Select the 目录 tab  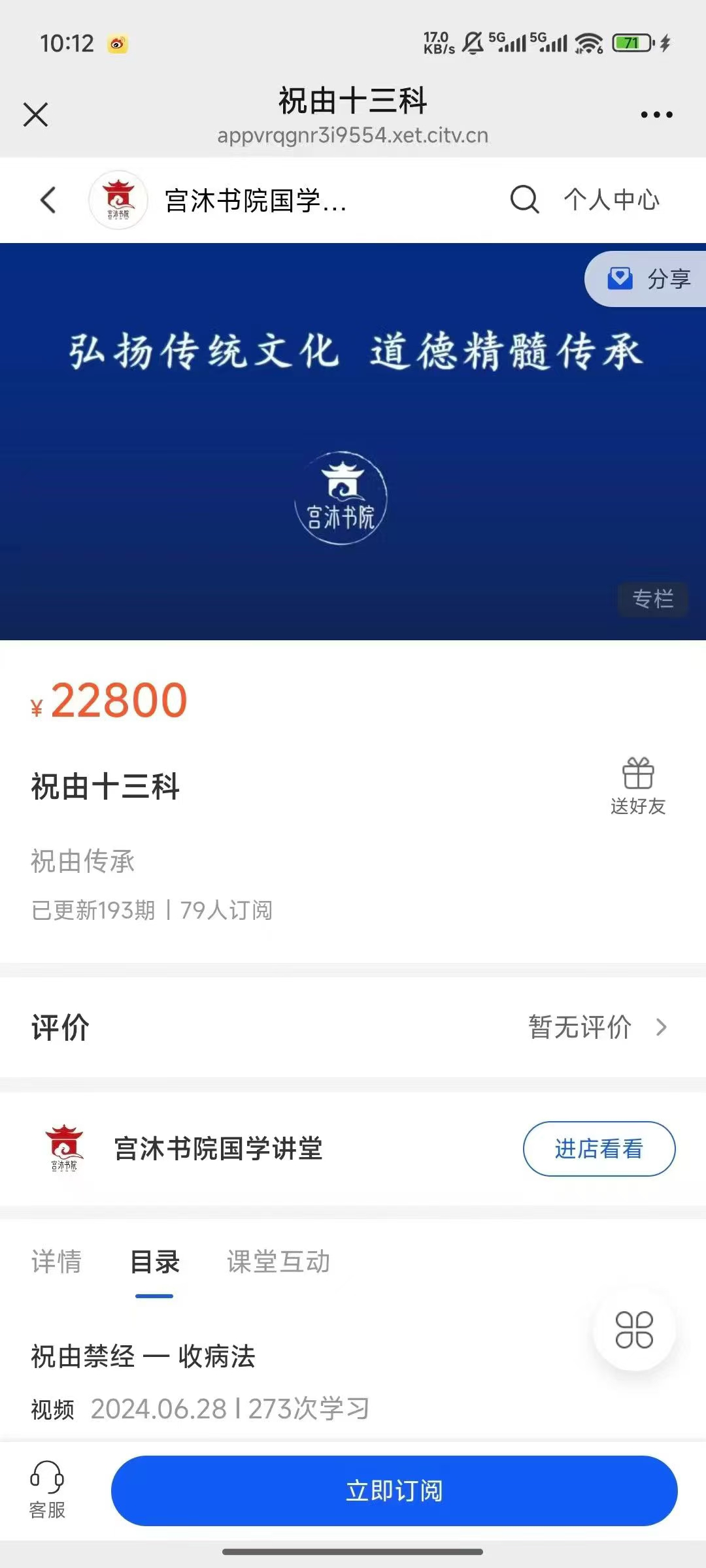click(154, 1262)
